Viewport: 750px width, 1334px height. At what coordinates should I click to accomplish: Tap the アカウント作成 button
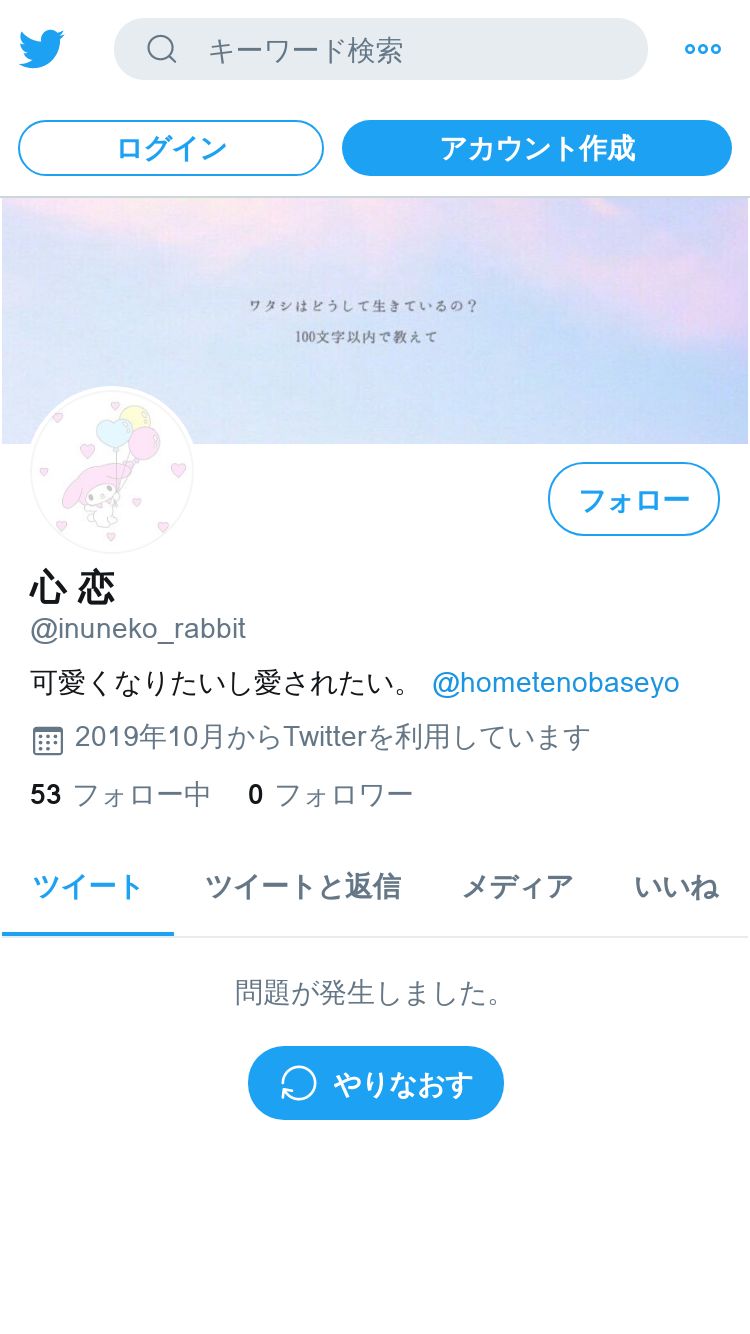tap(537, 148)
